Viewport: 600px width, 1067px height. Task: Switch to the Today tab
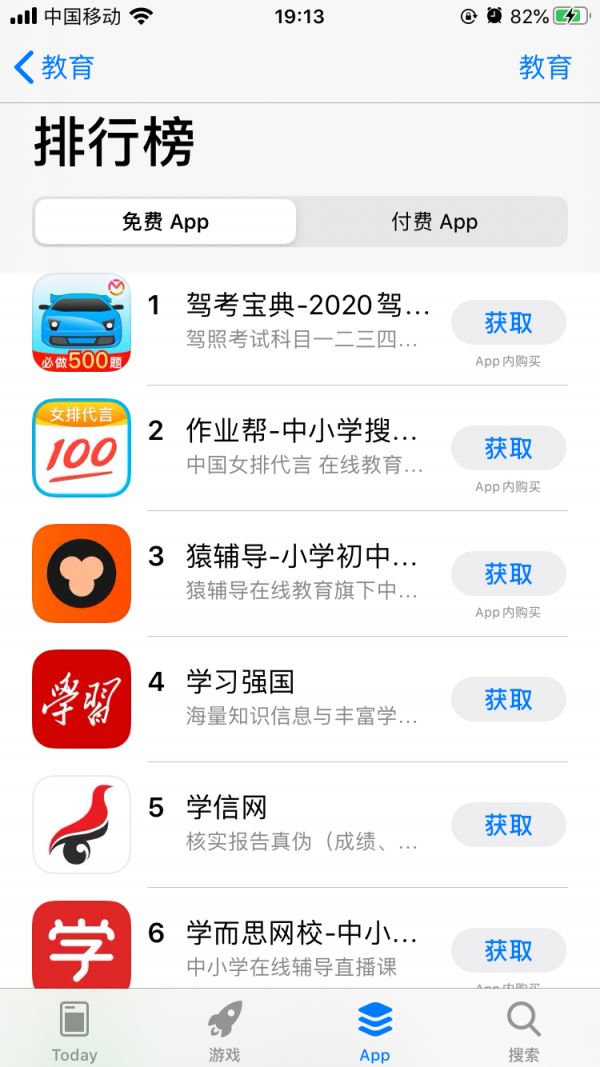click(x=74, y=1030)
